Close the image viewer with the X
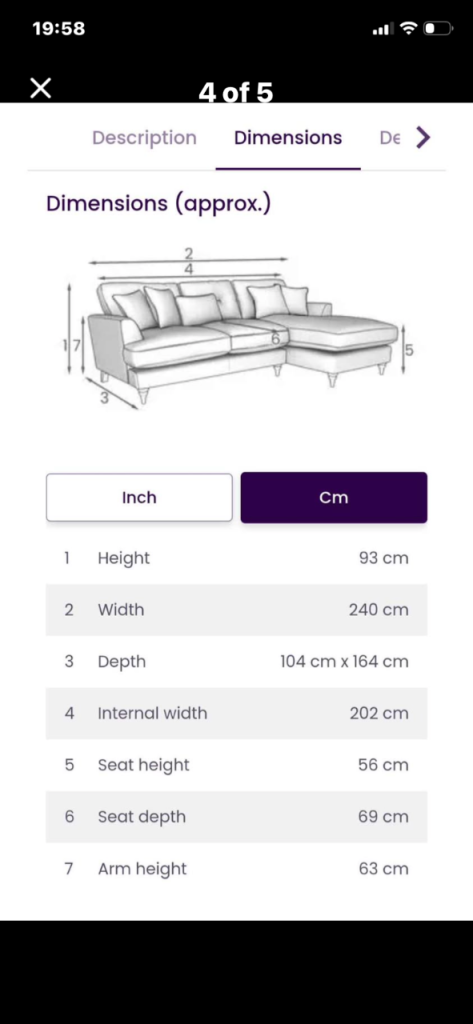 [41, 88]
